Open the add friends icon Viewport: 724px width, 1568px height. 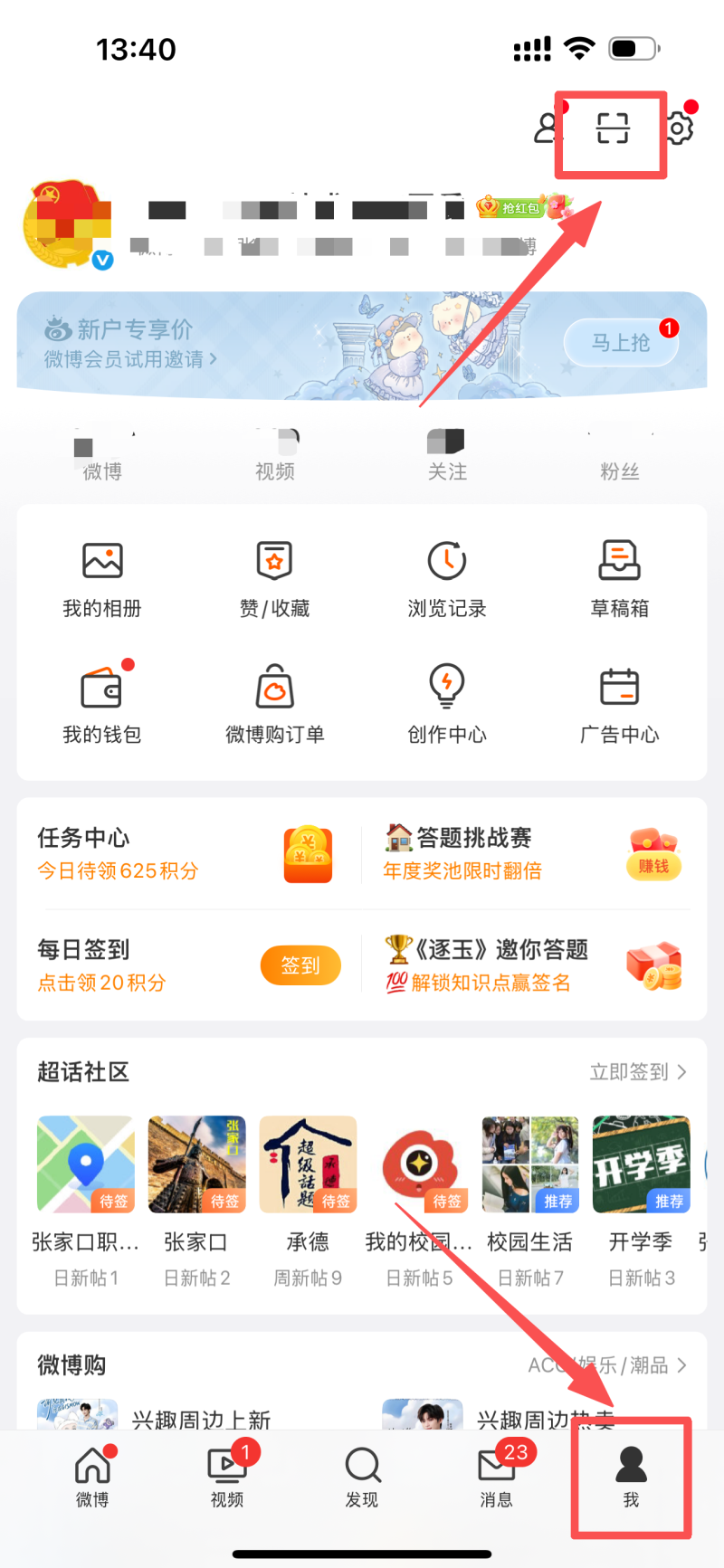547,128
